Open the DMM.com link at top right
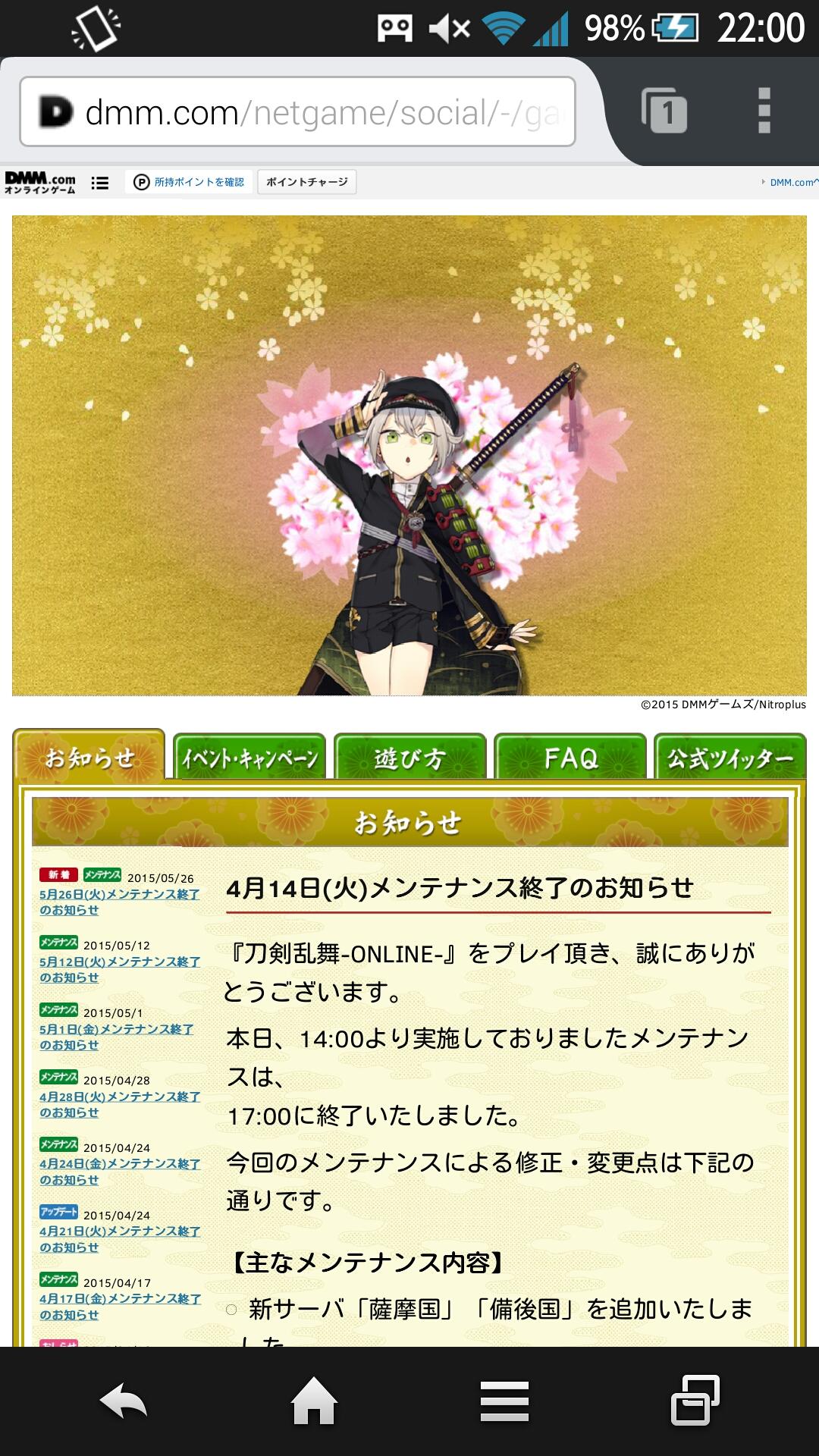Viewport: 819px width, 1456px height. [x=790, y=182]
